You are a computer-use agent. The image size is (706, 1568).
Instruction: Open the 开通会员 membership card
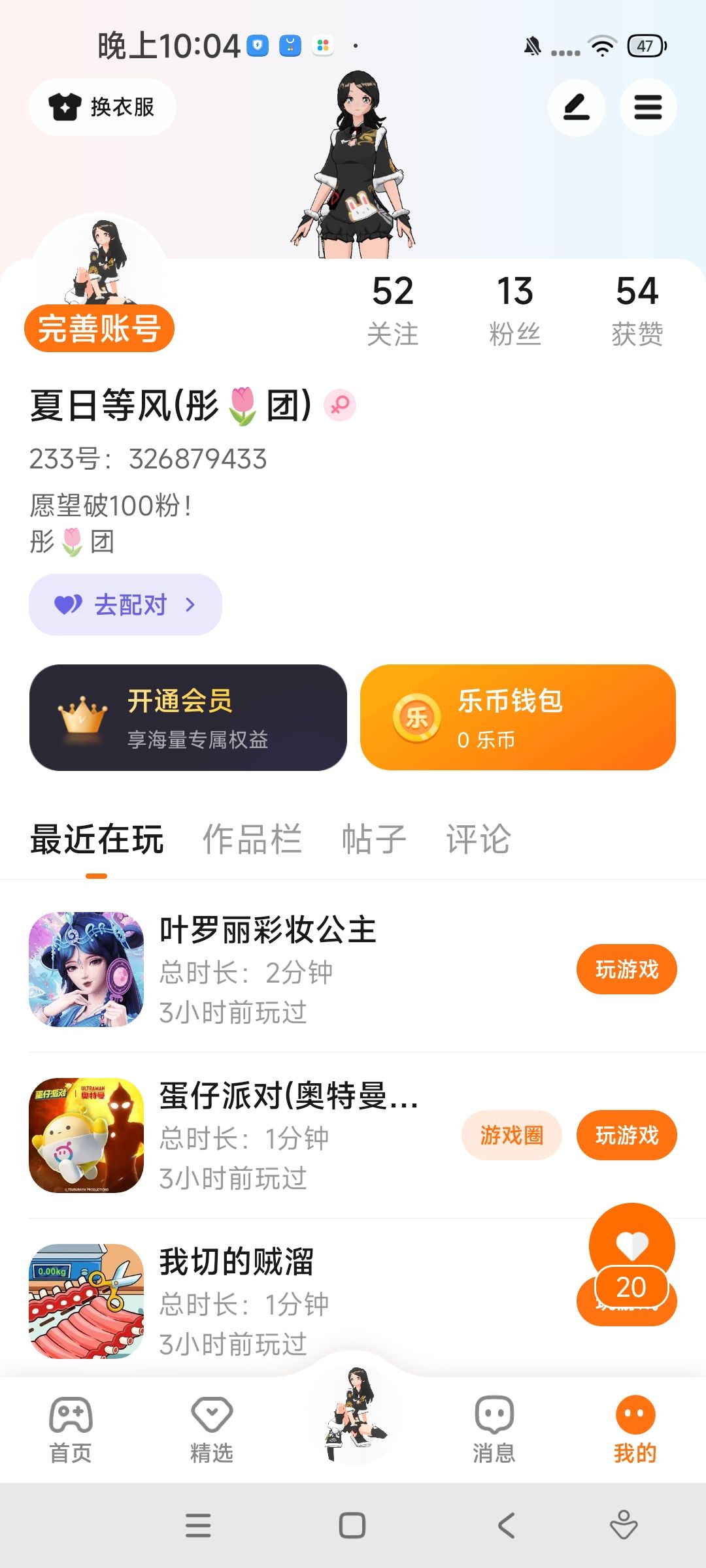pyautogui.click(x=188, y=717)
